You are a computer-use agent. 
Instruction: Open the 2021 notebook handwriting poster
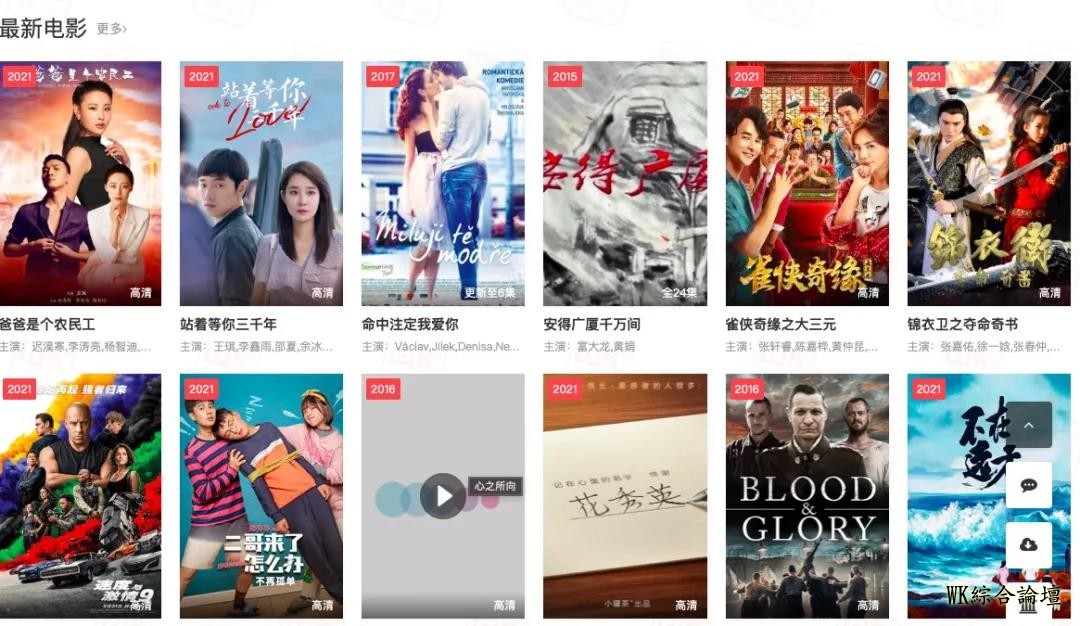coord(625,496)
